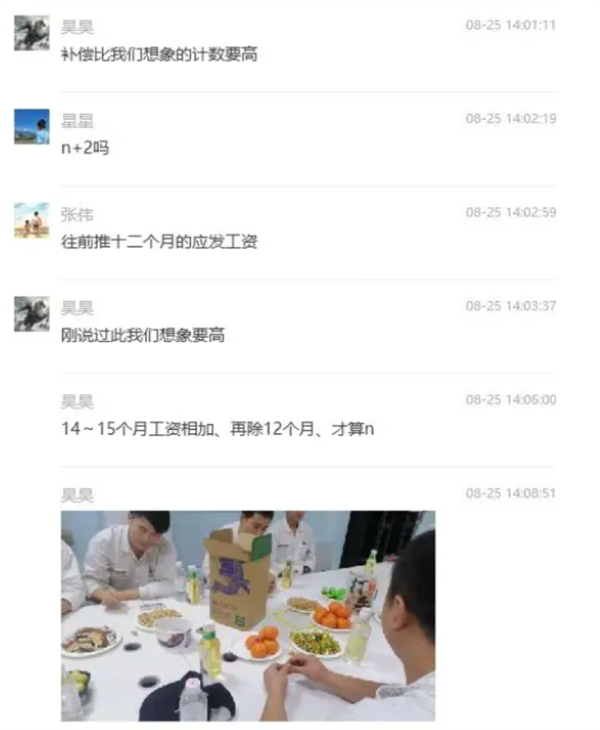The height and width of the screenshot is (730, 600).
Task: Open the photo of people at the table
Action: click(x=247, y=615)
